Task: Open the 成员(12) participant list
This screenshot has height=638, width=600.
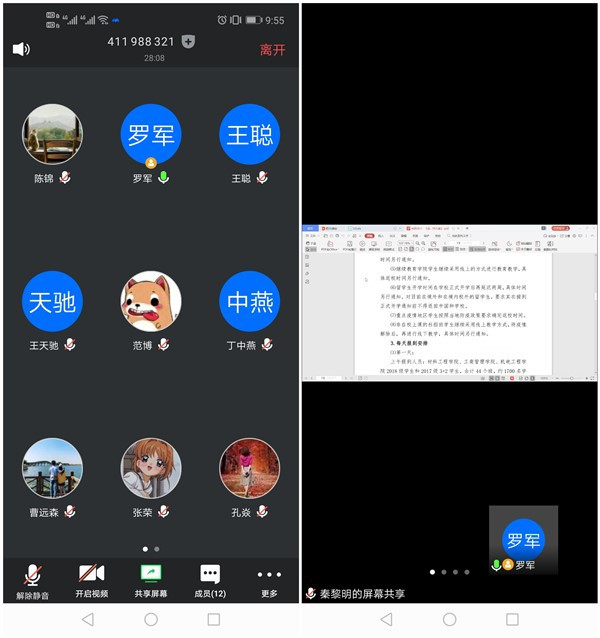Action: (210, 579)
